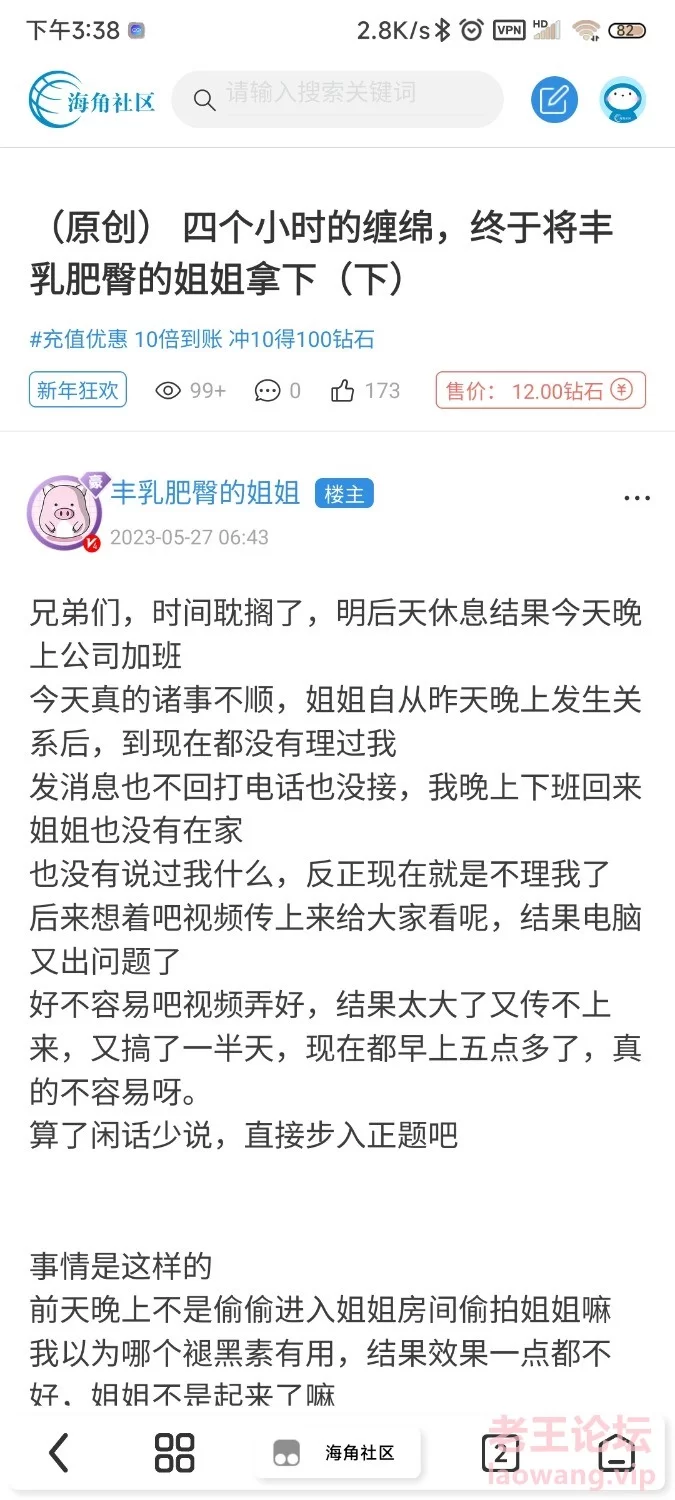Open the three-dot menu beside 楼主
The image size is (675, 1500).
[x=636, y=498]
